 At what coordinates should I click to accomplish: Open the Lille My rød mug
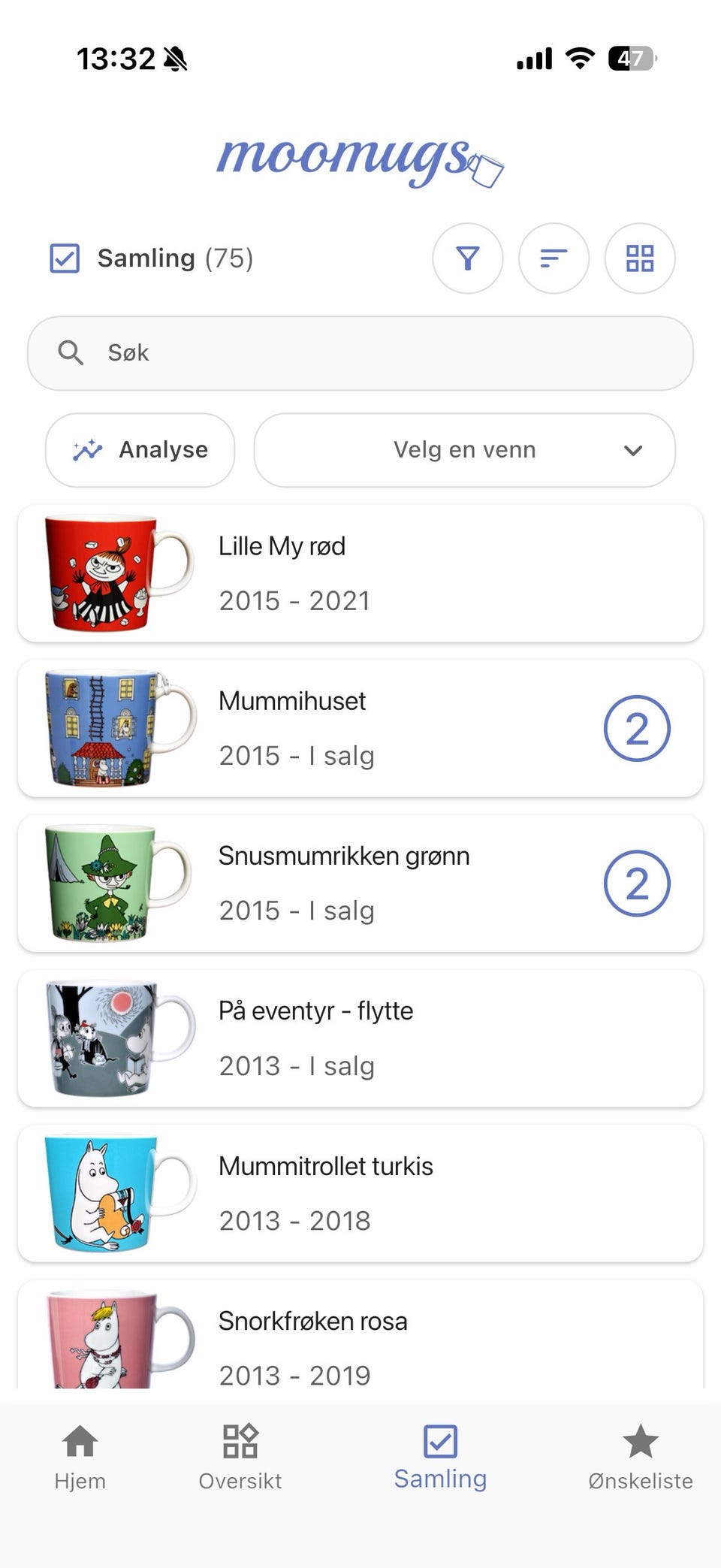coord(360,573)
